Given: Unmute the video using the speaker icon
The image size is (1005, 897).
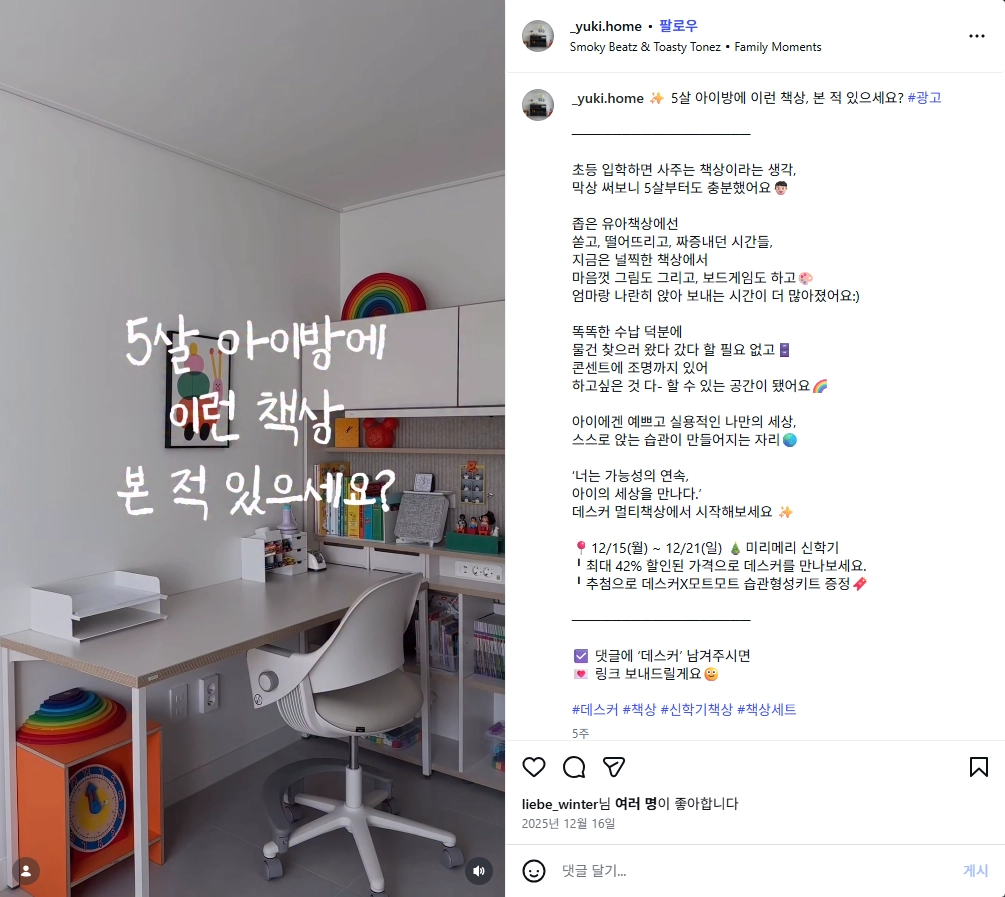Looking at the screenshot, I should click(479, 871).
